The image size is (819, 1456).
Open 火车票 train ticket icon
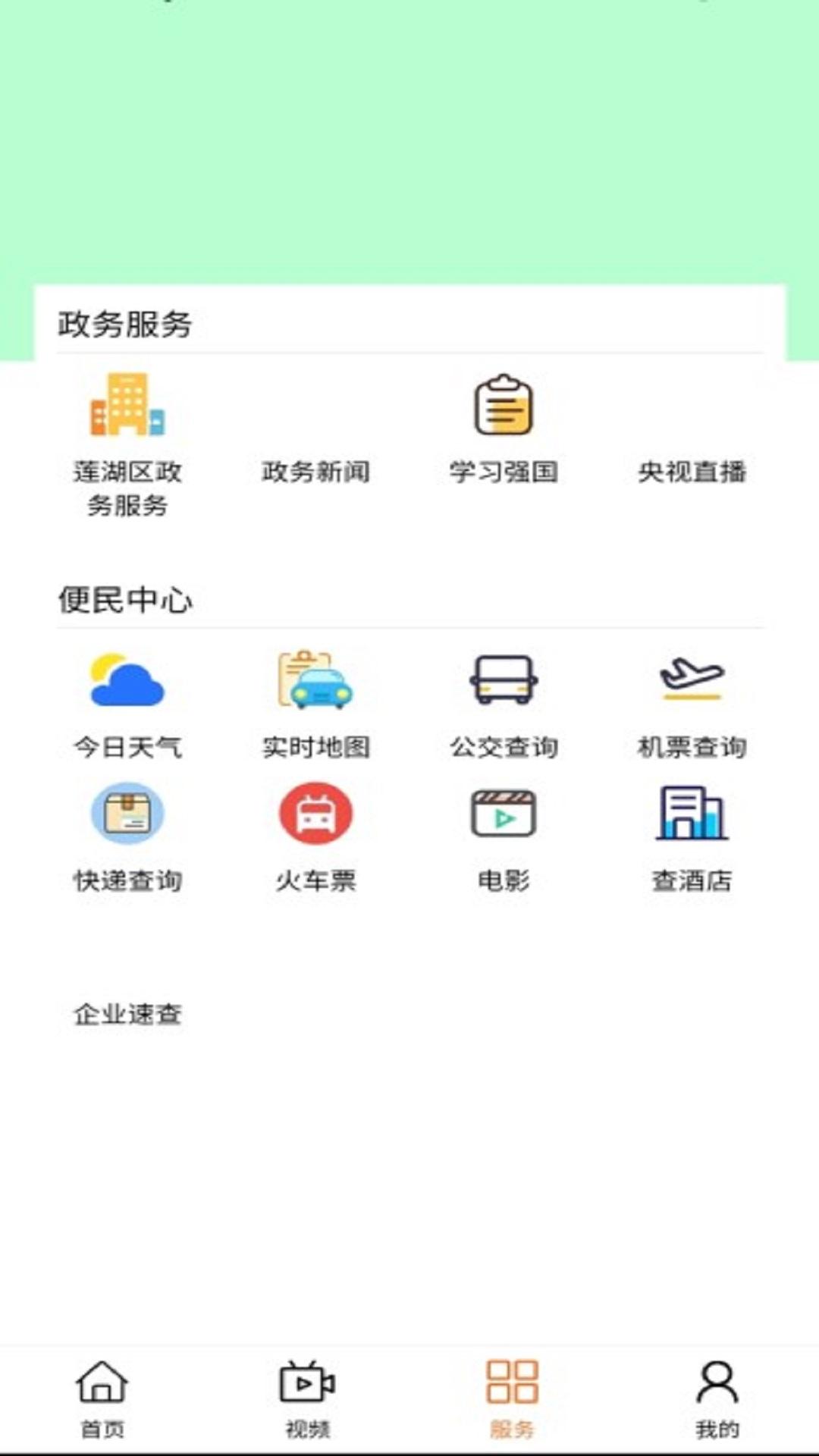point(315,813)
